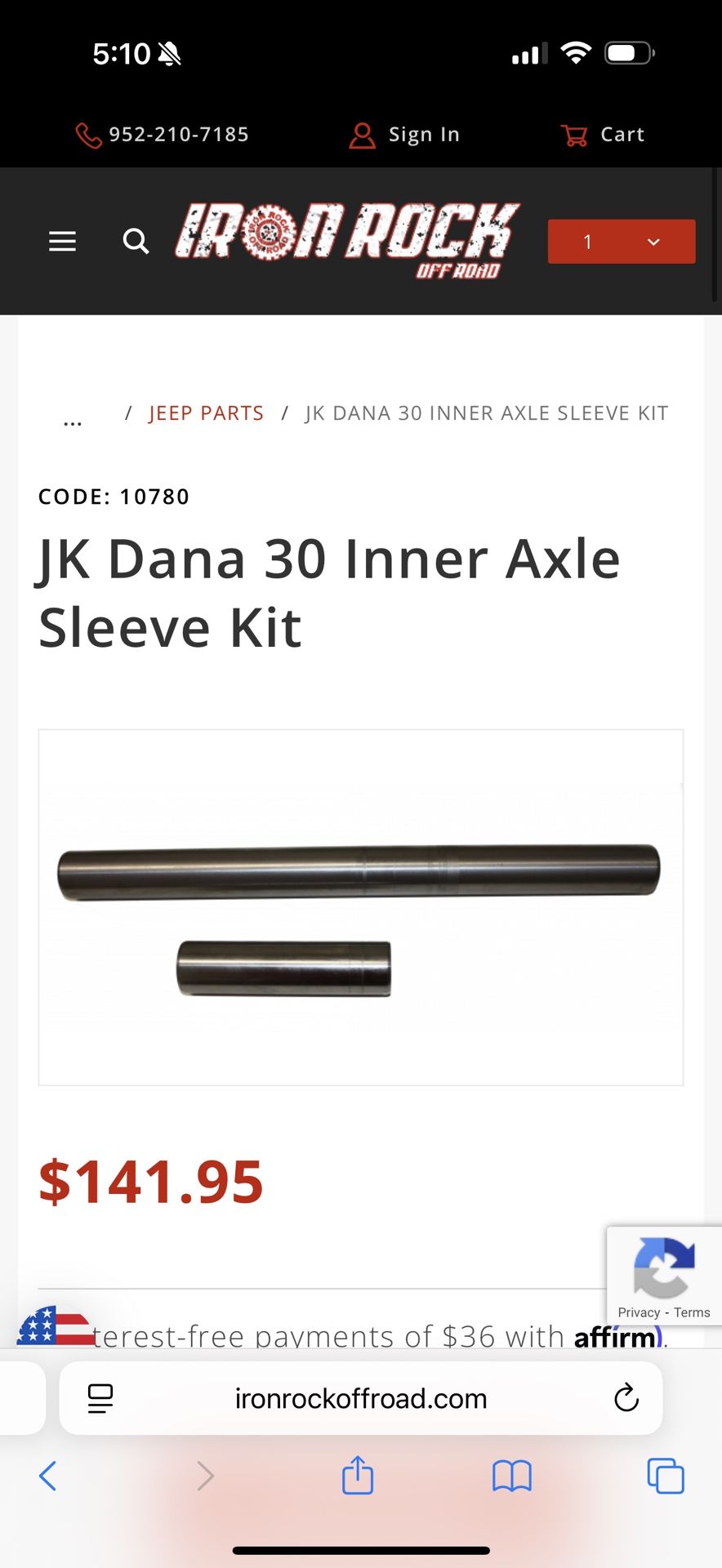722x1568 pixels.
Task: Call 952-210-7185 phone link
Action: click(163, 135)
